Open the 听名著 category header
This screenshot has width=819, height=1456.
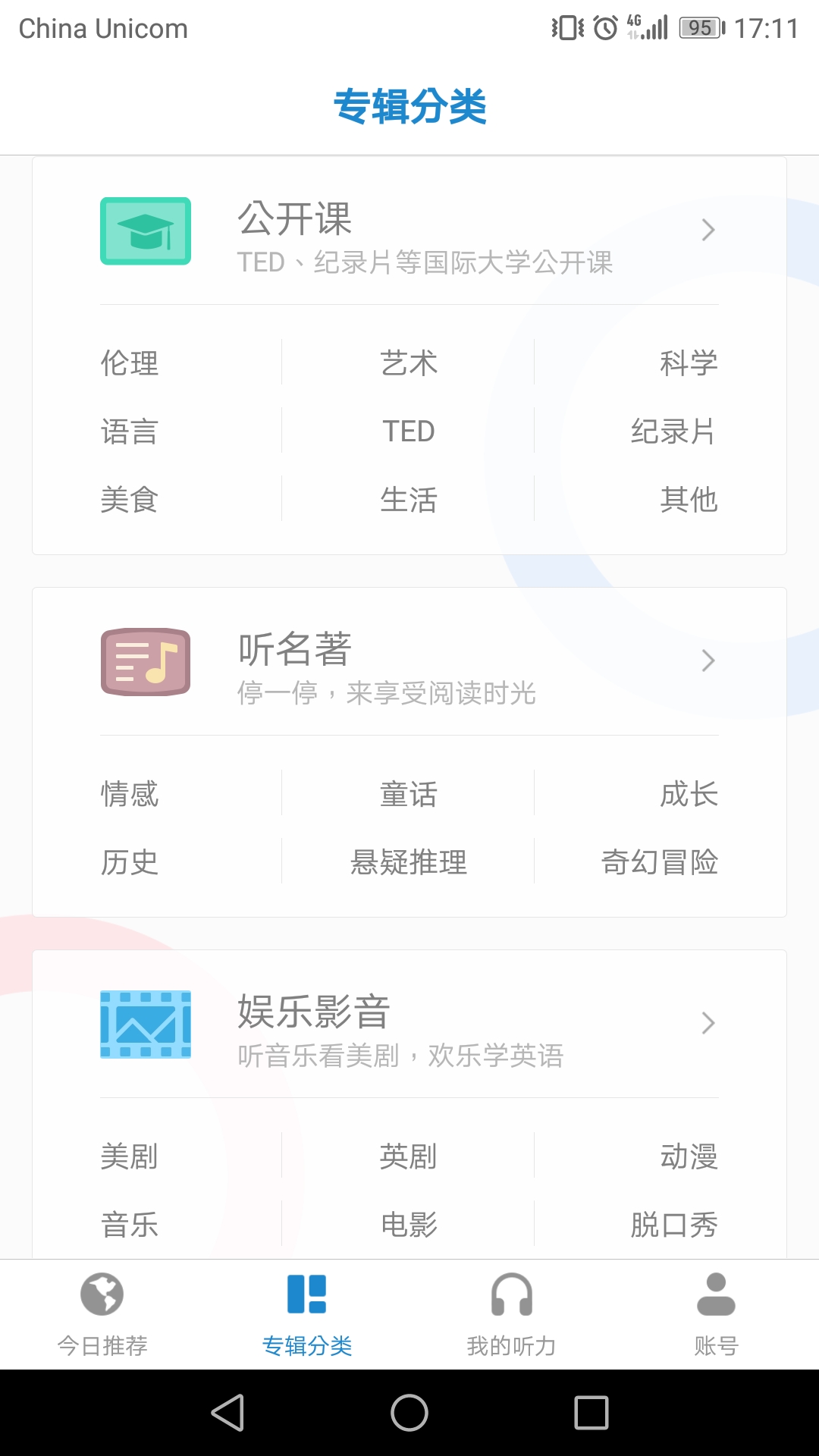coord(409,661)
